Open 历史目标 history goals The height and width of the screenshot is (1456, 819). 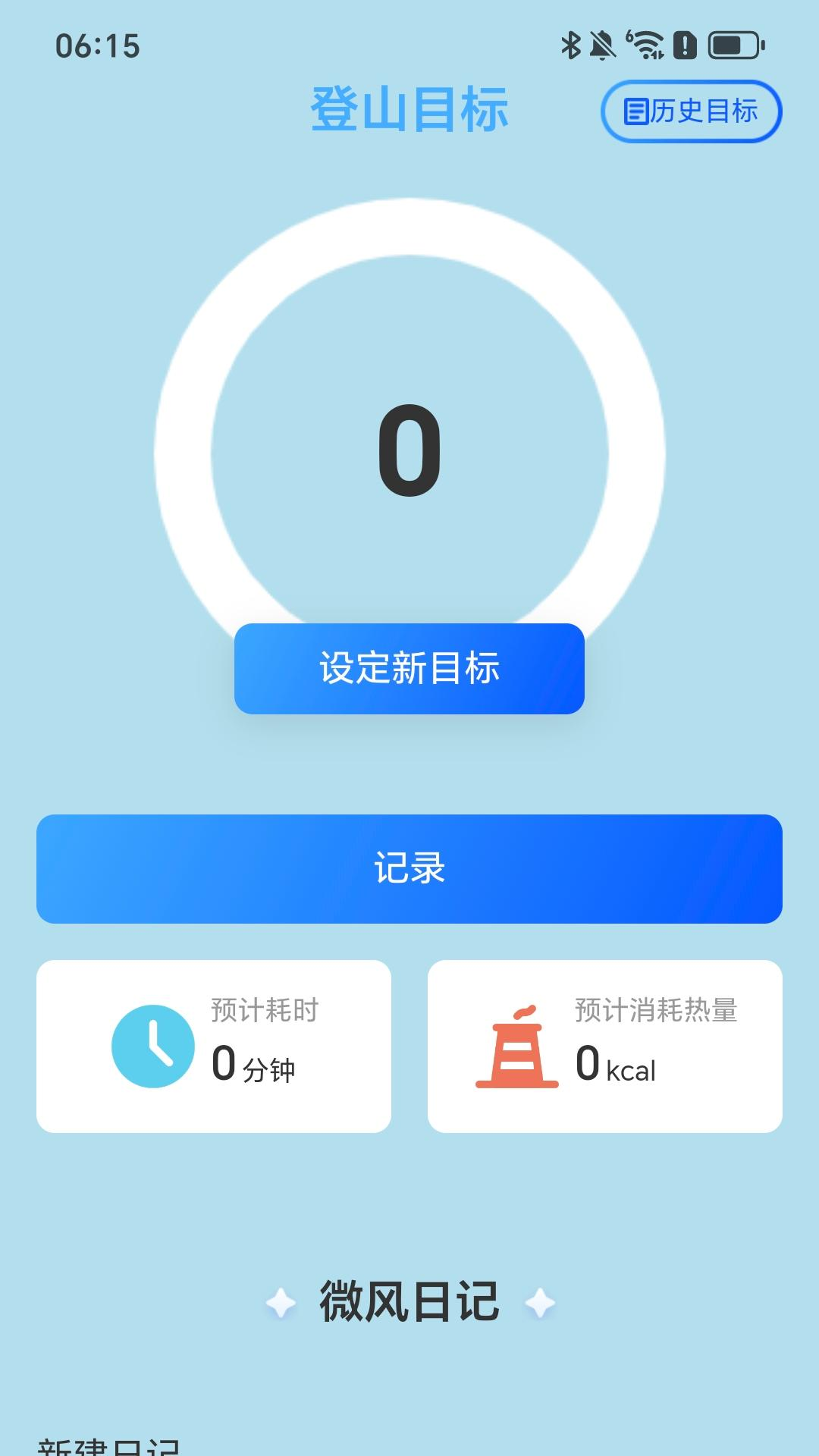tap(691, 111)
